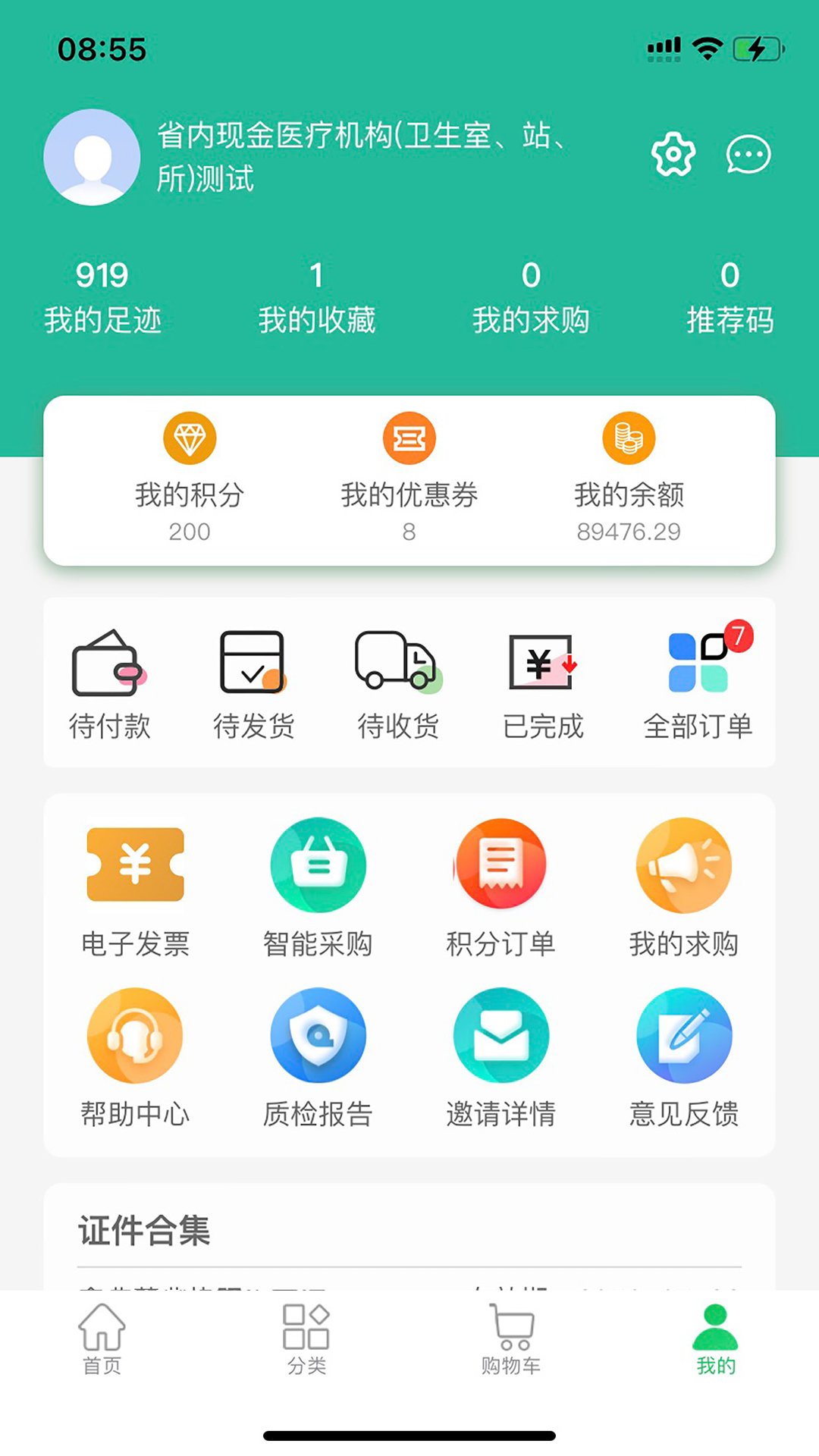Open 电子发票 e-invoices

[x=135, y=887]
